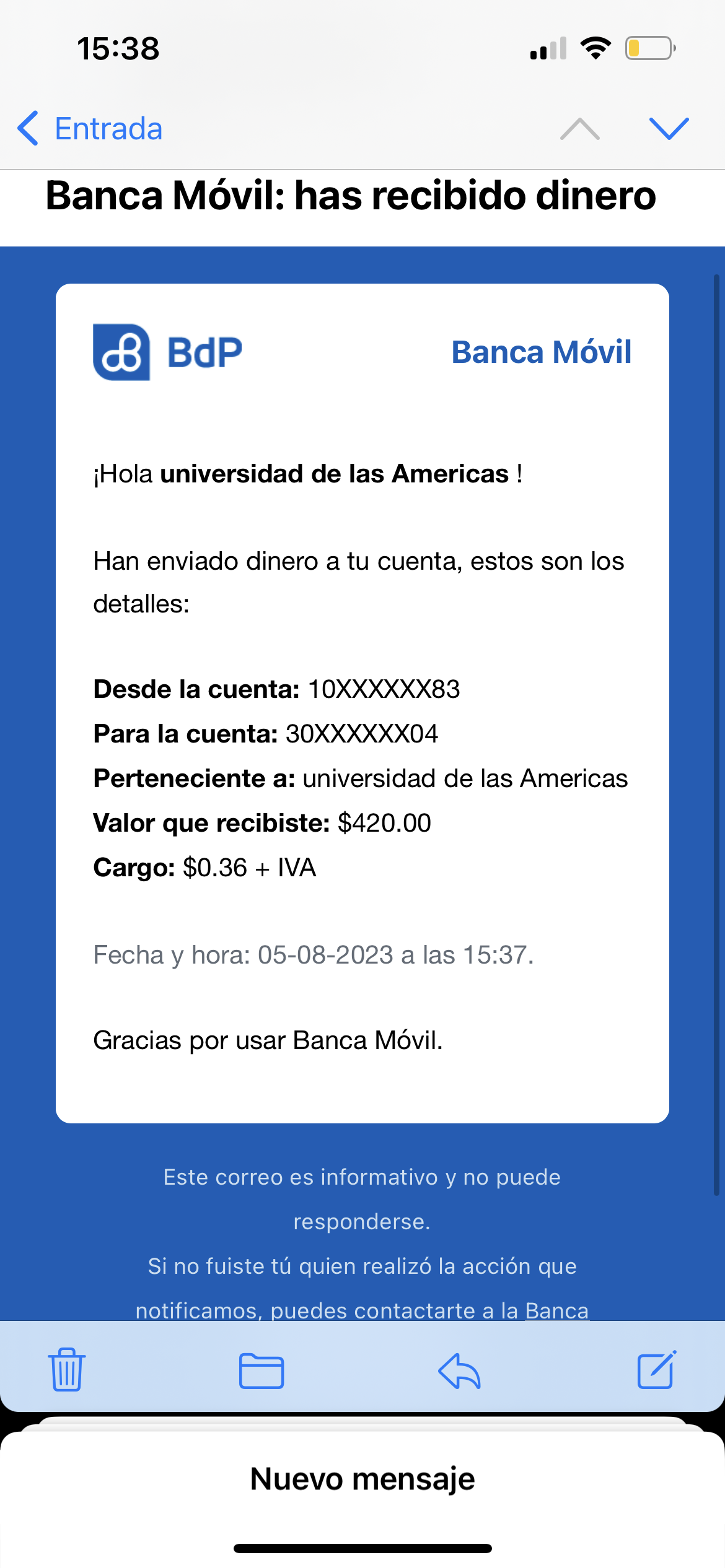The height and width of the screenshot is (1568, 725).
Task: Compose a new email with the pencil icon
Action: point(656,1369)
